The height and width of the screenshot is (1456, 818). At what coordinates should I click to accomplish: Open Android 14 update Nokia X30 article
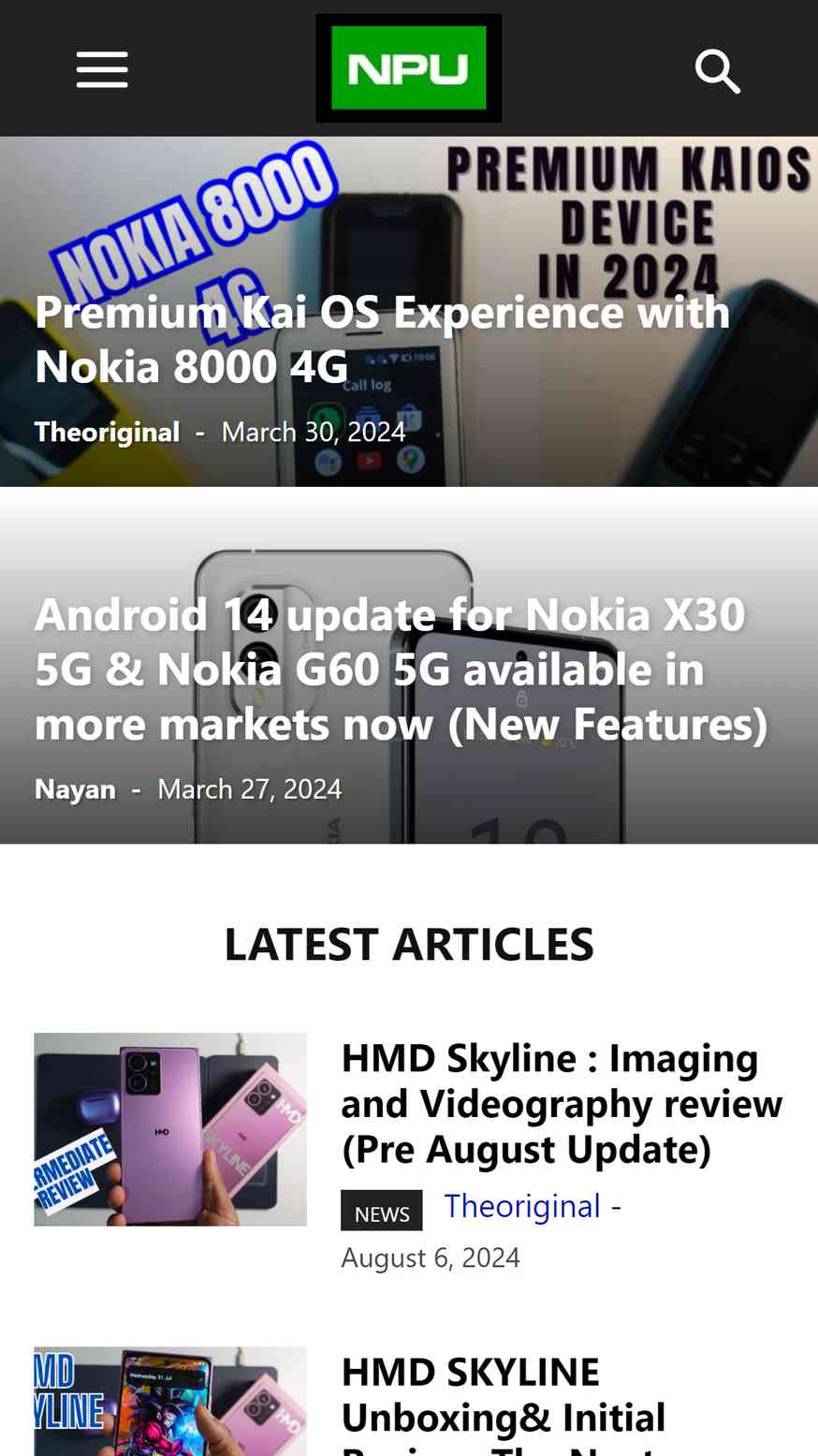[x=402, y=669]
